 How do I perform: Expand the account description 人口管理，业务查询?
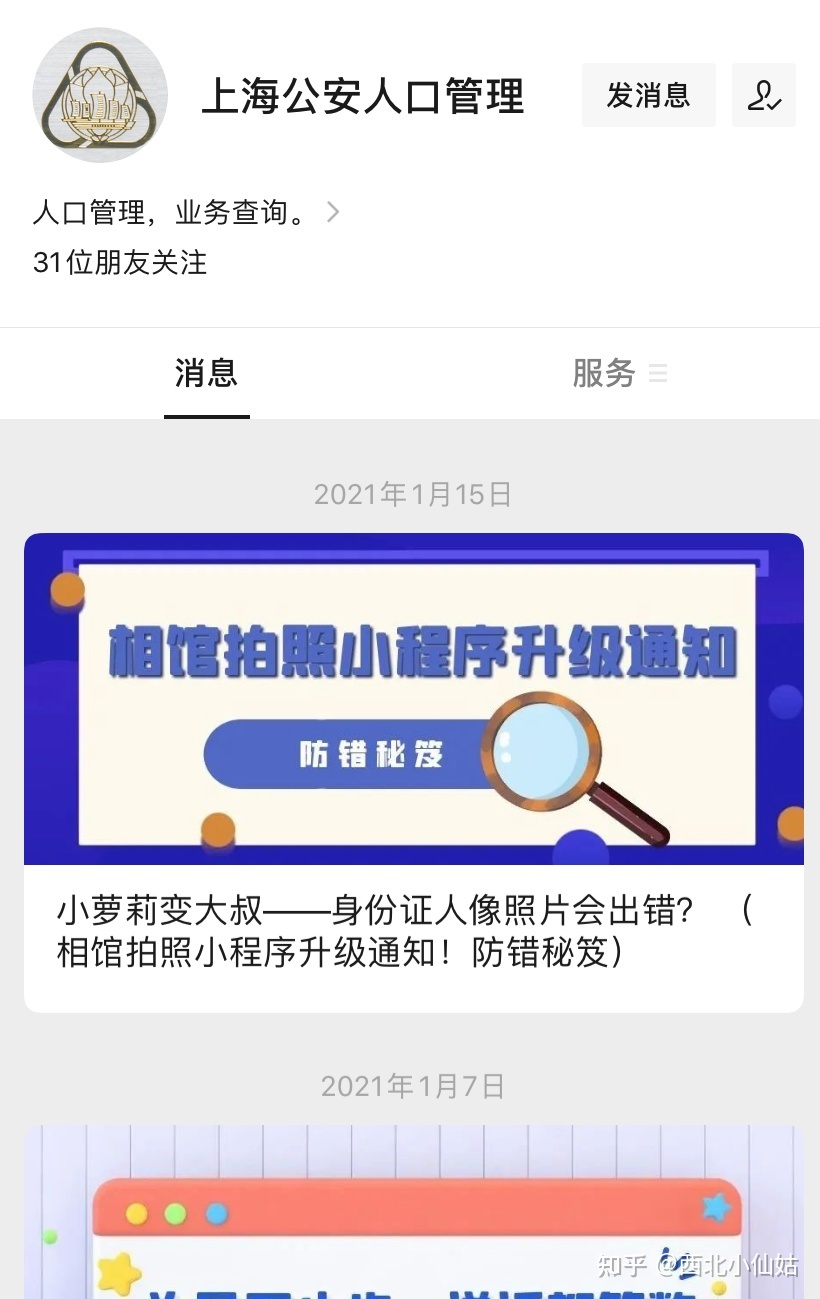point(187,213)
